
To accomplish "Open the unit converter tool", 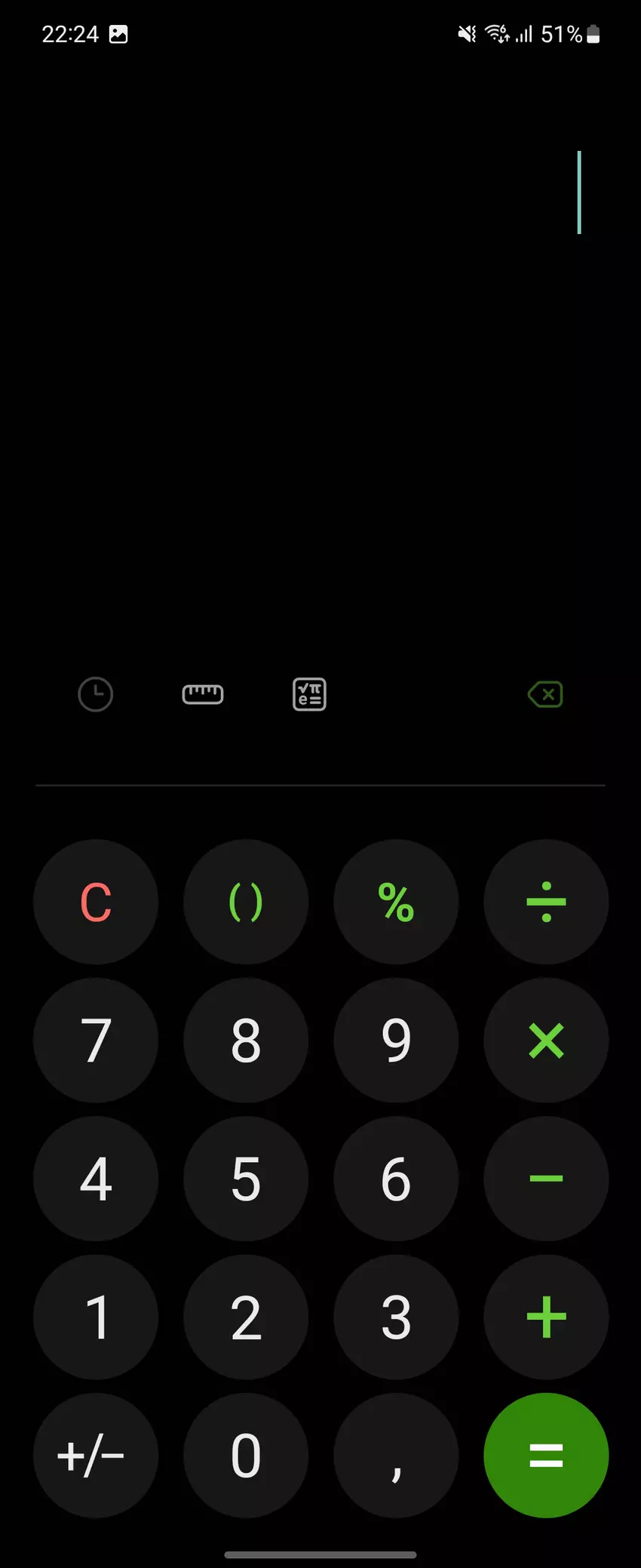I will [x=202, y=694].
